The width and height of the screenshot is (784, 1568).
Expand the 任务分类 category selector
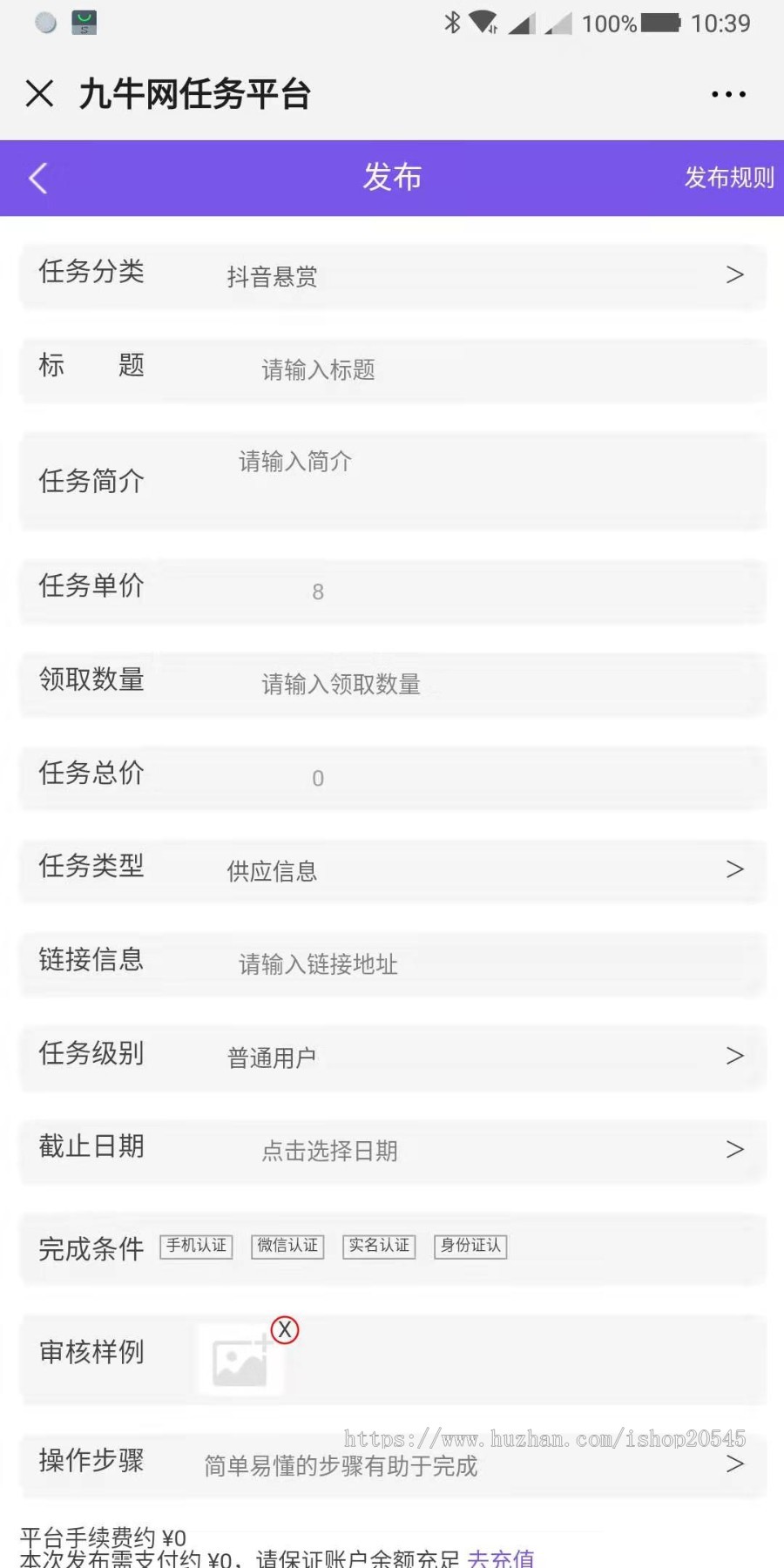[x=392, y=275]
